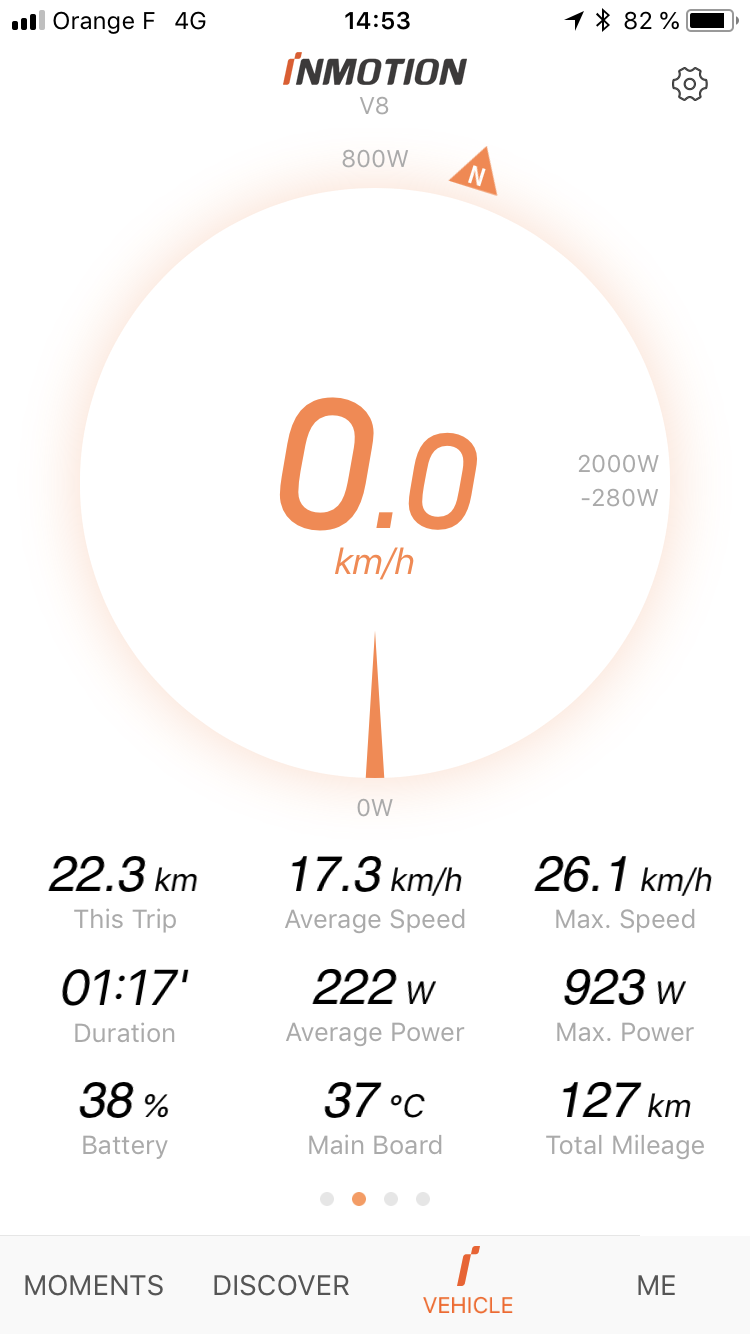Select the Vehicle tab
The image size is (750, 1334).
468,1281
